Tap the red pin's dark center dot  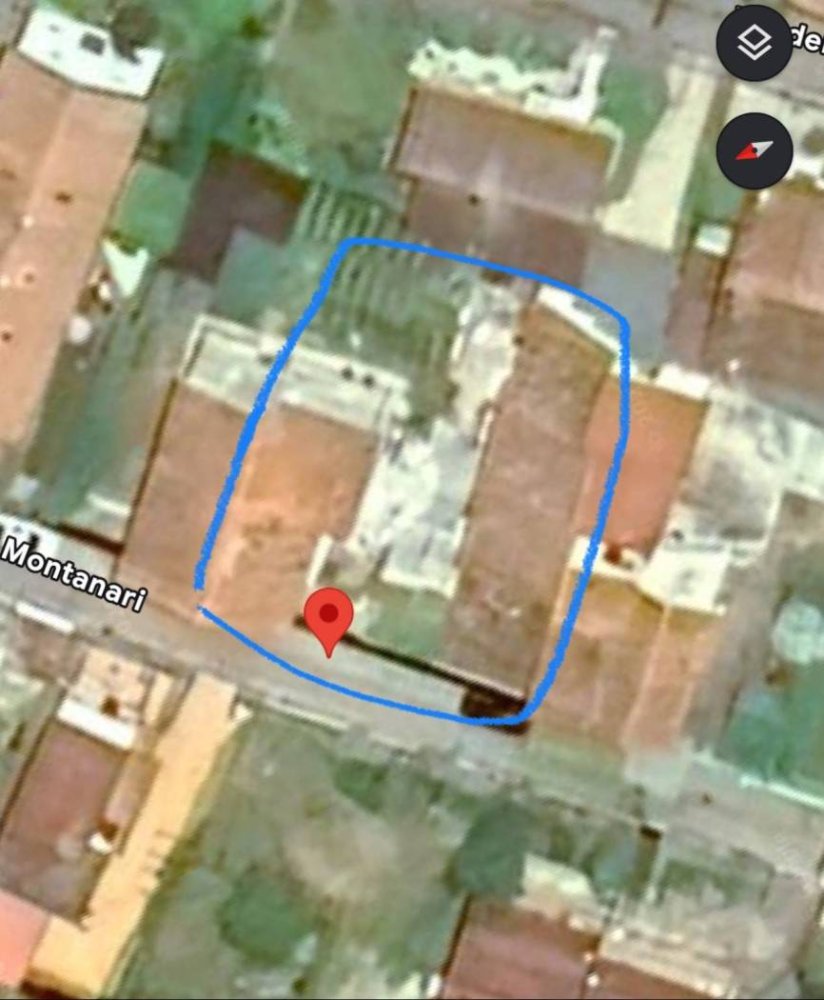click(329, 612)
